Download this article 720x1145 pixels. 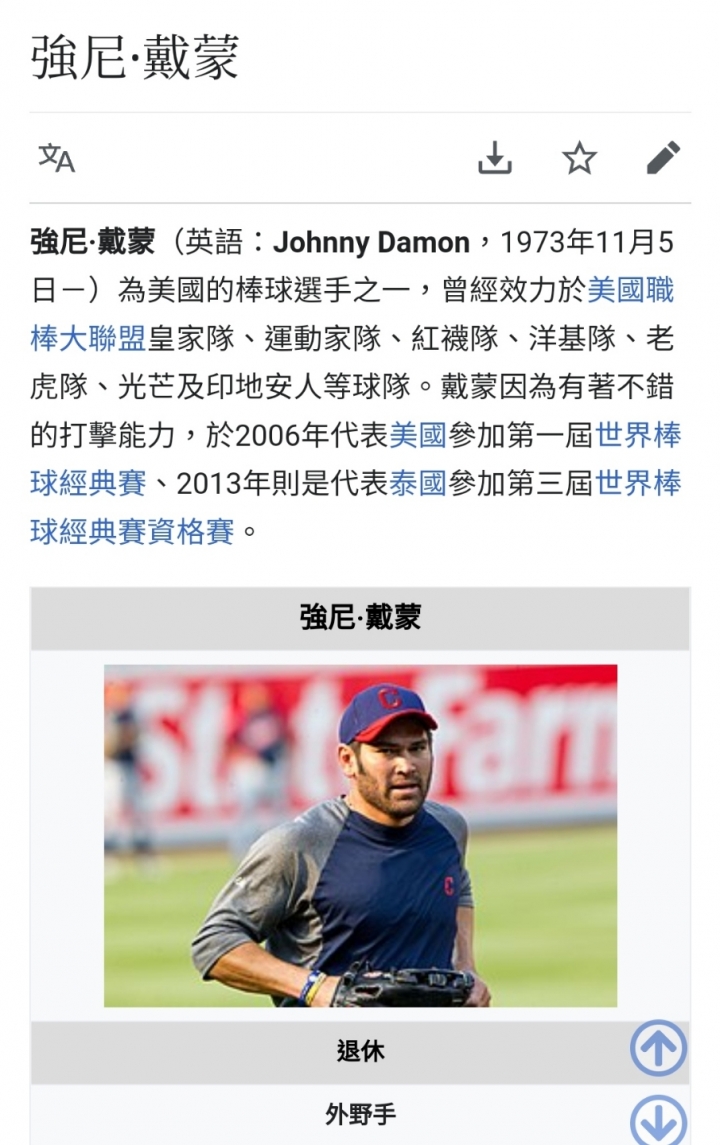coord(495,158)
